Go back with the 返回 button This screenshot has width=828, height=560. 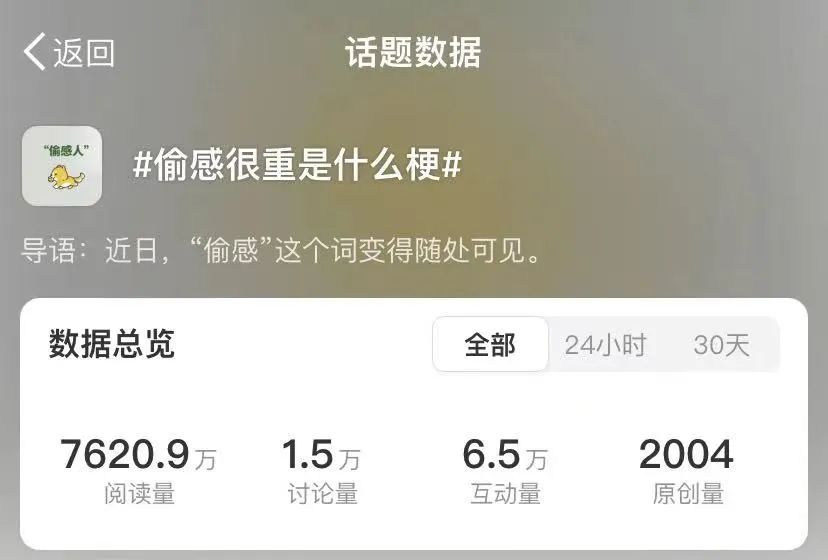click(69, 52)
